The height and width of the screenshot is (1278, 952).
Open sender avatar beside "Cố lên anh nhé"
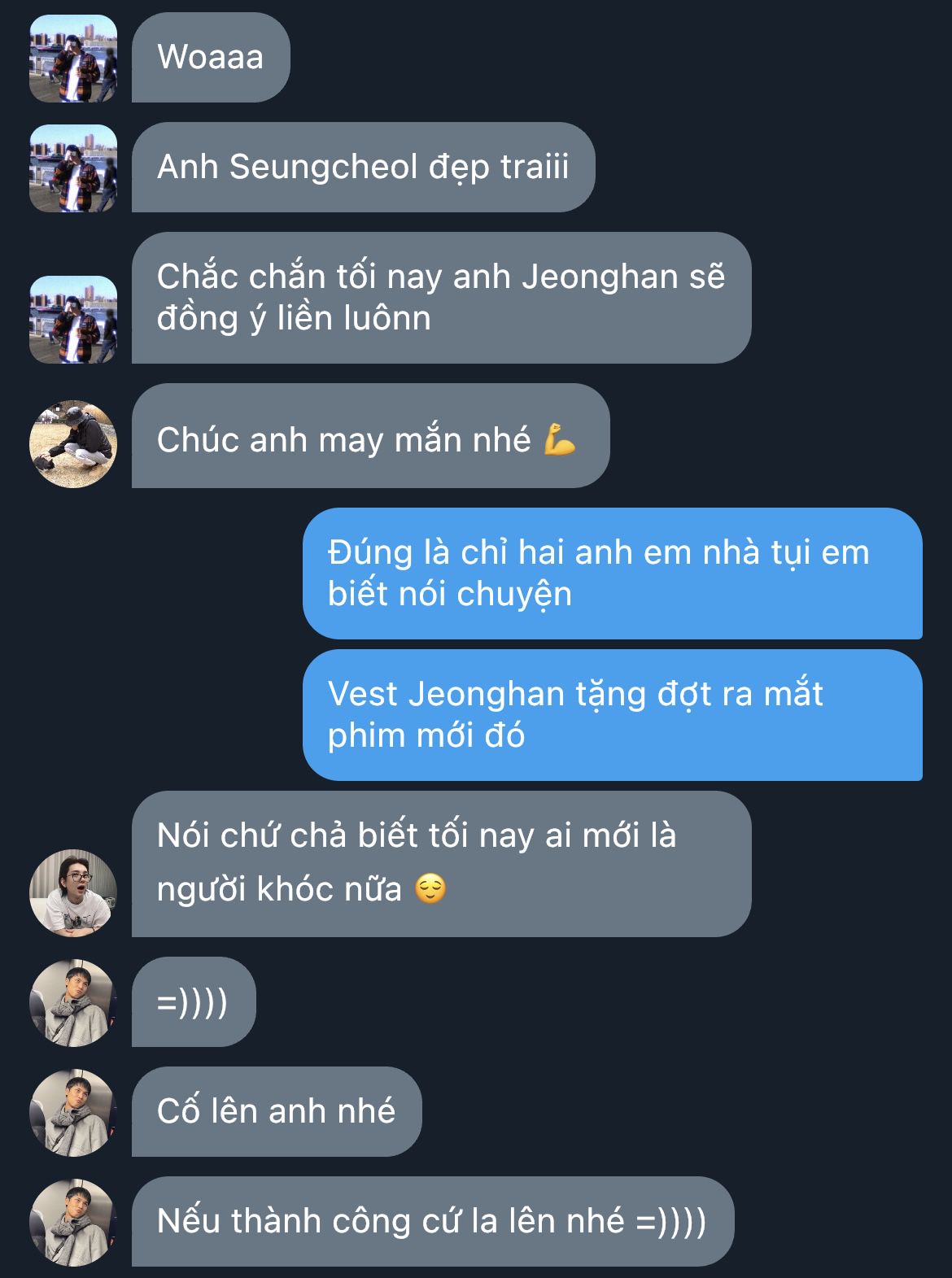[73, 1113]
